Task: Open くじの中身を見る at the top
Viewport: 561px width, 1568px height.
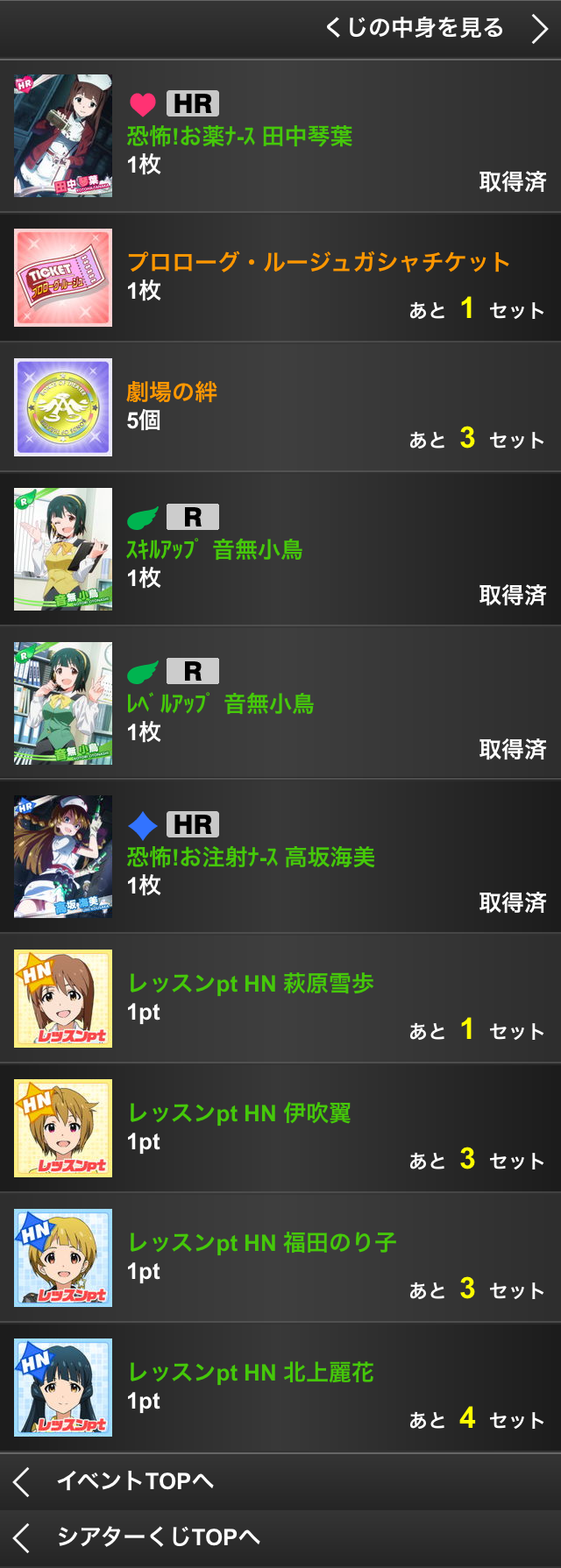Action: [415, 28]
